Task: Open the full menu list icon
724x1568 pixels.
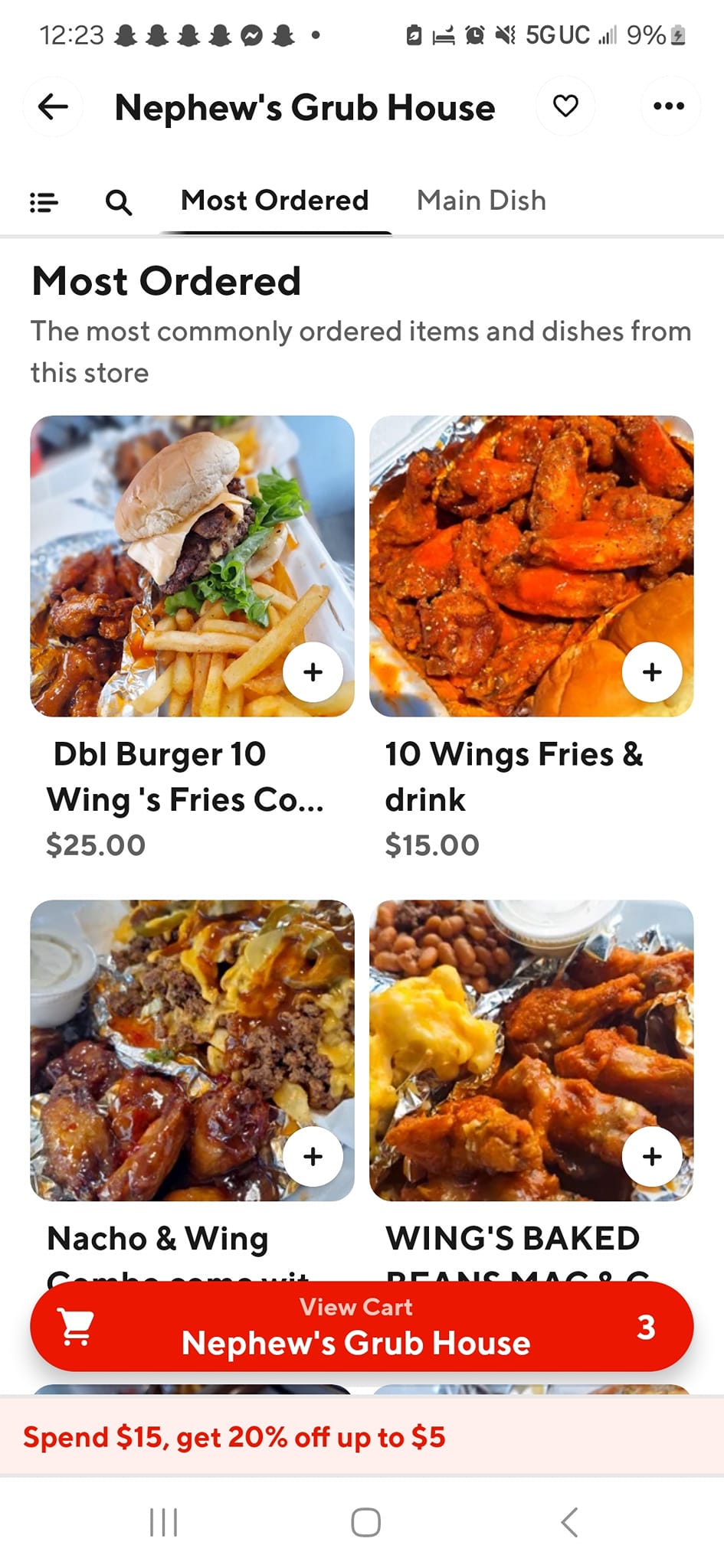Action: coord(43,202)
